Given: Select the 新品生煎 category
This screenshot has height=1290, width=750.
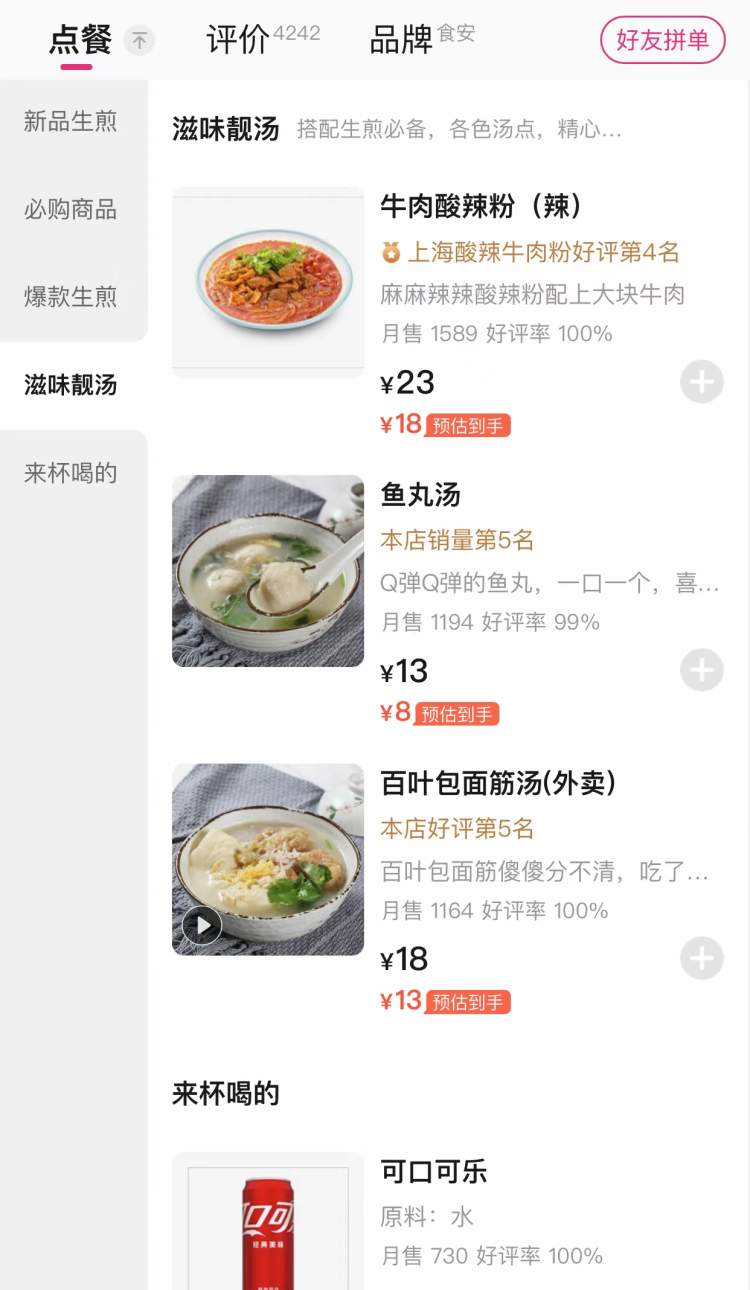Looking at the screenshot, I should coord(71,122).
